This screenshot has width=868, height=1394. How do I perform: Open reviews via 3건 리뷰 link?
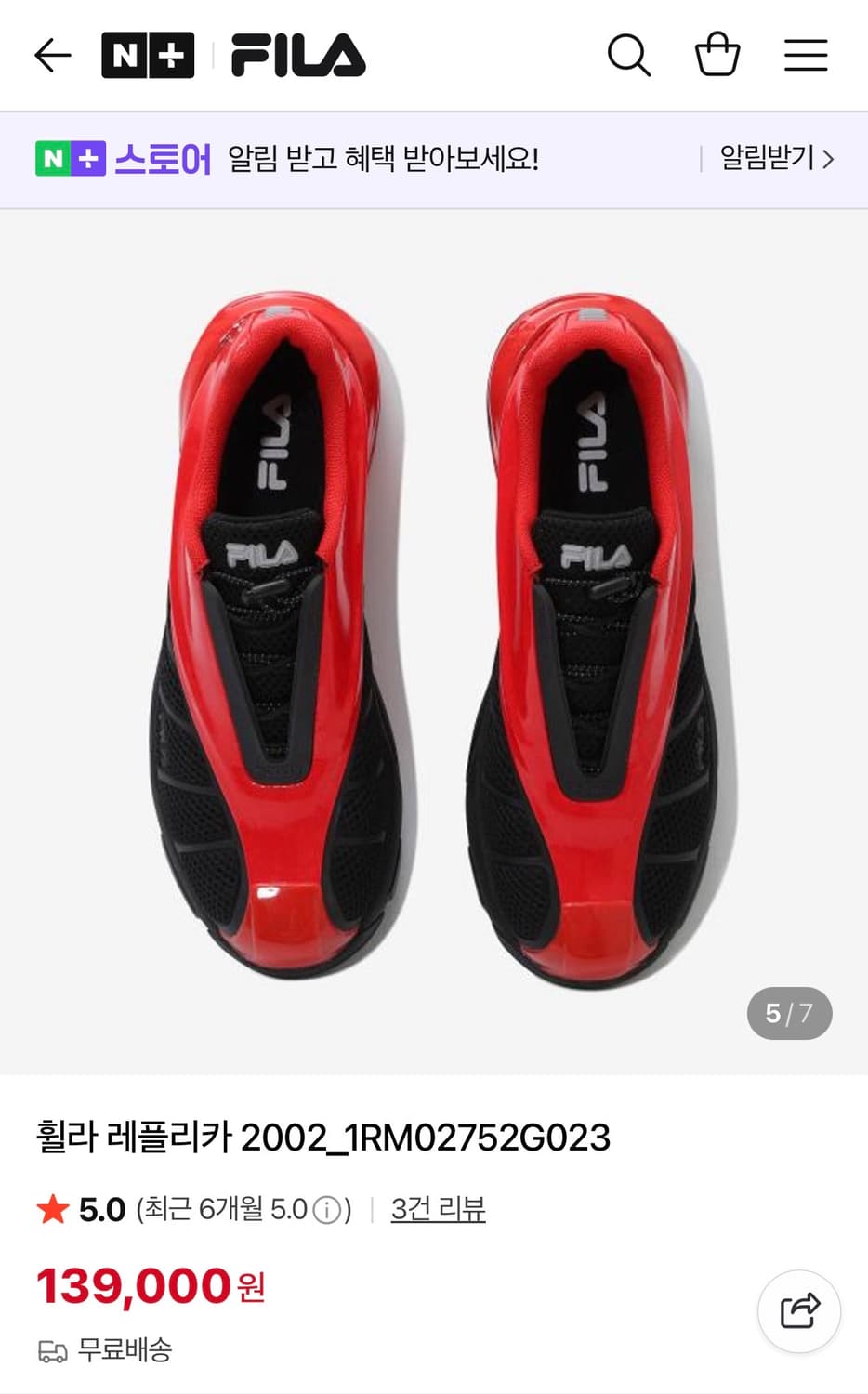(438, 1211)
